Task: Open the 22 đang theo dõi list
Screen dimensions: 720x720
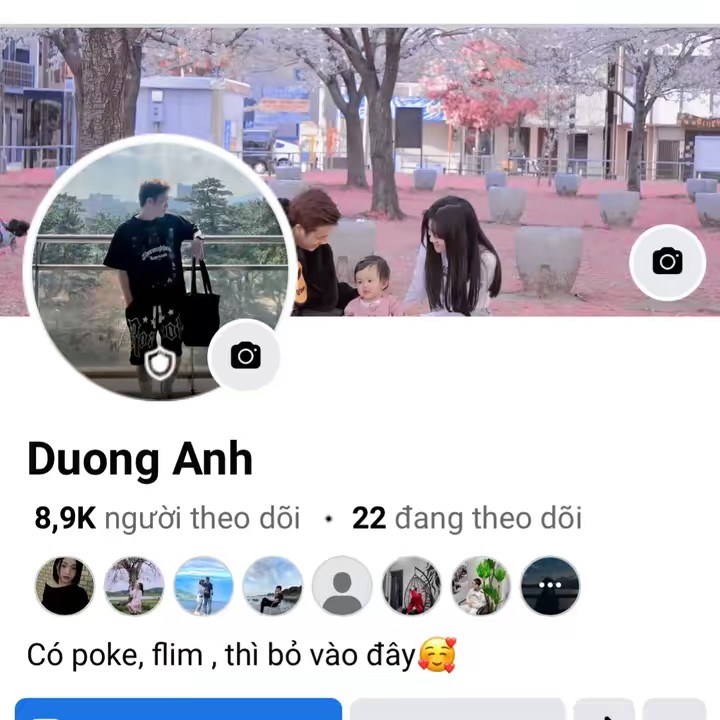Action: pyautogui.click(x=466, y=518)
